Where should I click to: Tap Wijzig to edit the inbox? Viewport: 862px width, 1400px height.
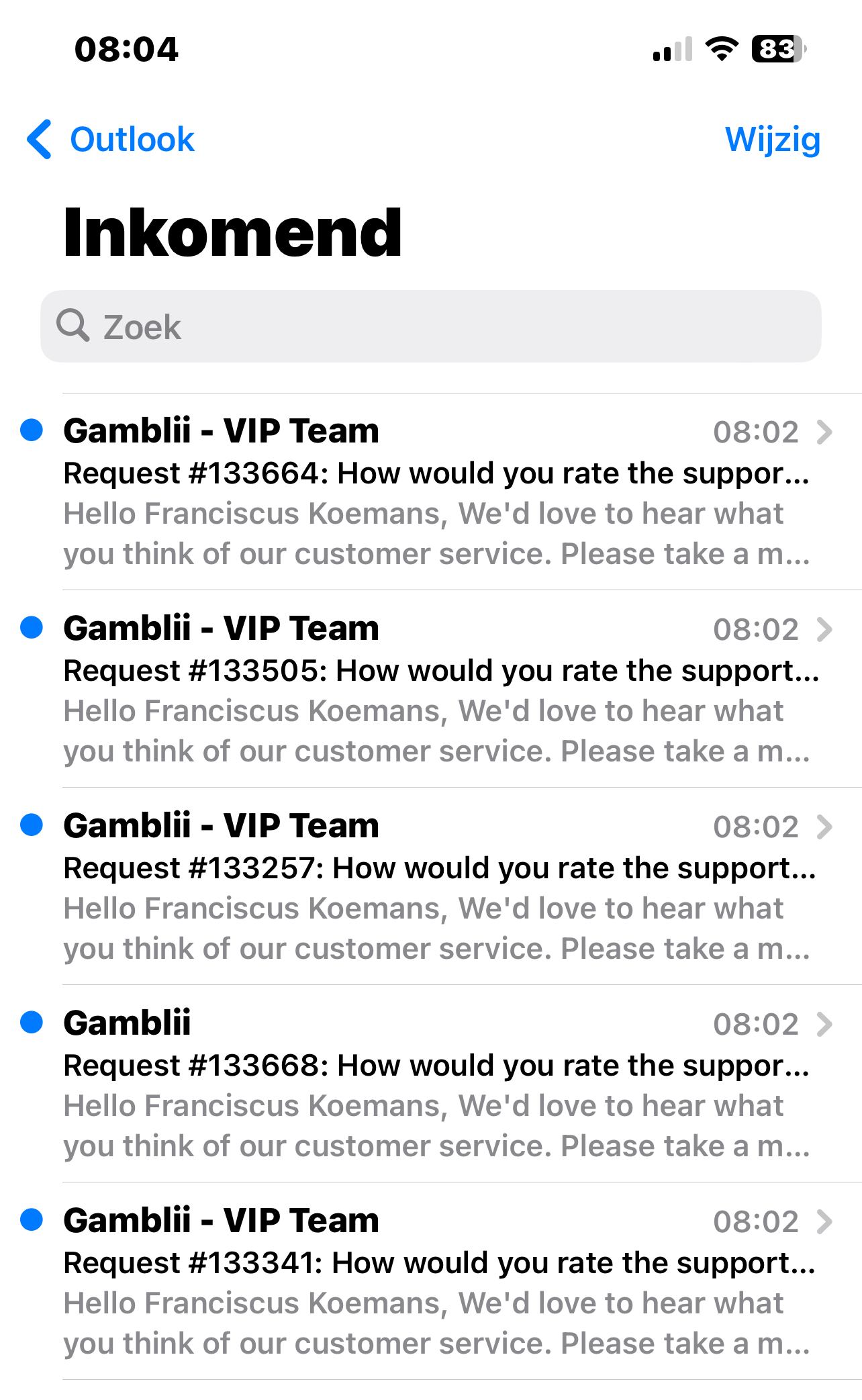pyautogui.click(x=772, y=140)
